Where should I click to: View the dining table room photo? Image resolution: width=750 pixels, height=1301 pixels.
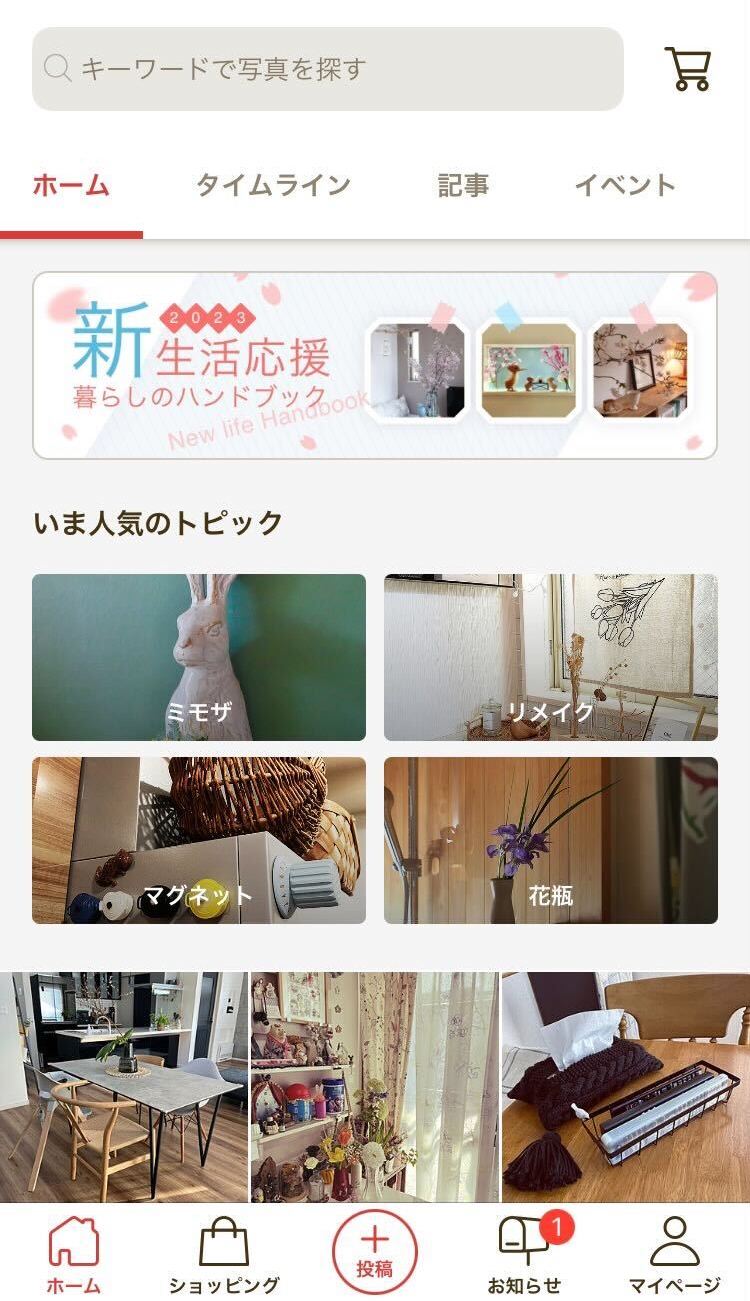[x=123, y=1087]
